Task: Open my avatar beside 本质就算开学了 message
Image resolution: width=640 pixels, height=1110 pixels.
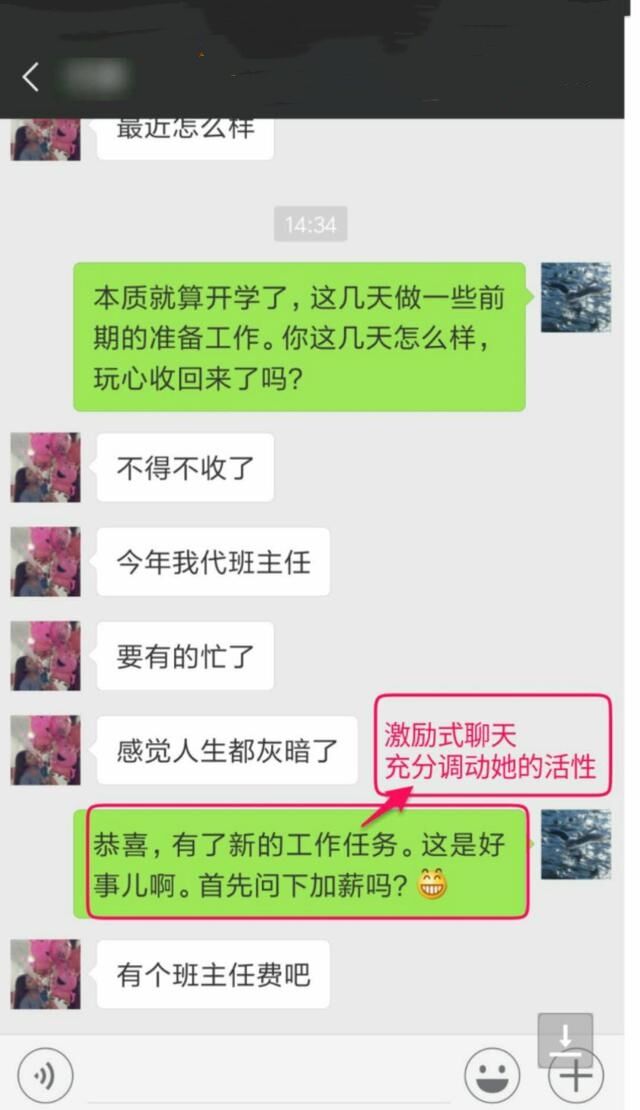Action: pos(576,297)
